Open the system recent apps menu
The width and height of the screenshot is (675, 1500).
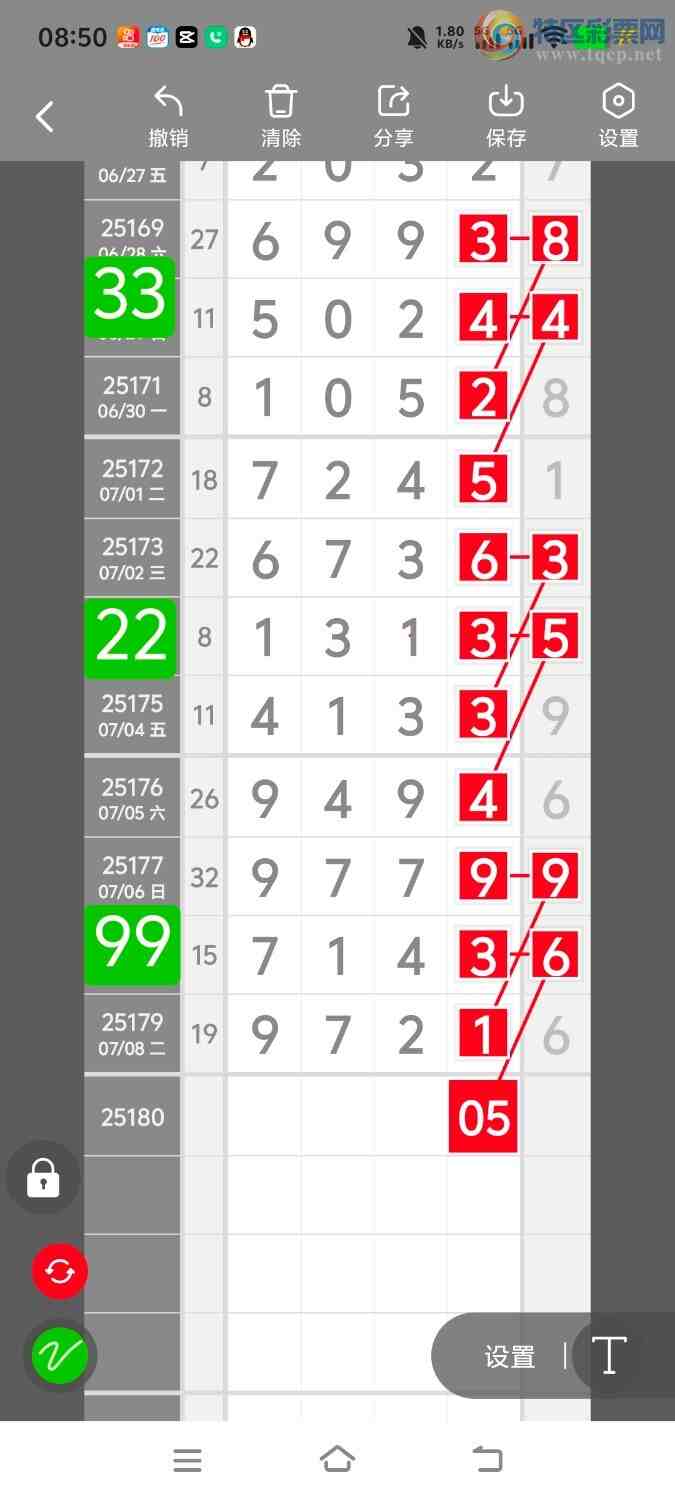(x=188, y=1460)
